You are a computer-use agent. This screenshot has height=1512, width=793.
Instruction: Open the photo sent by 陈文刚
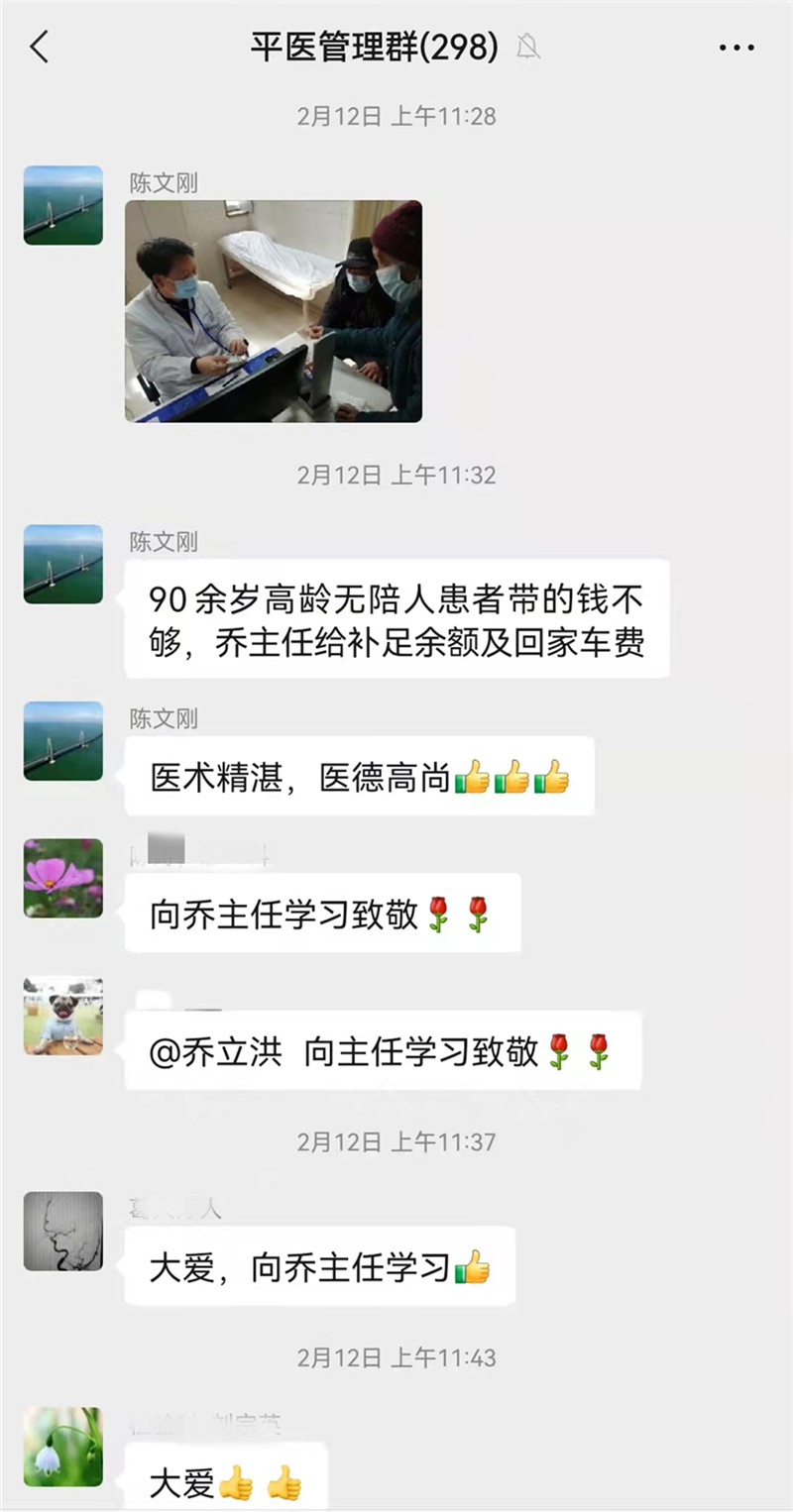[x=274, y=311]
